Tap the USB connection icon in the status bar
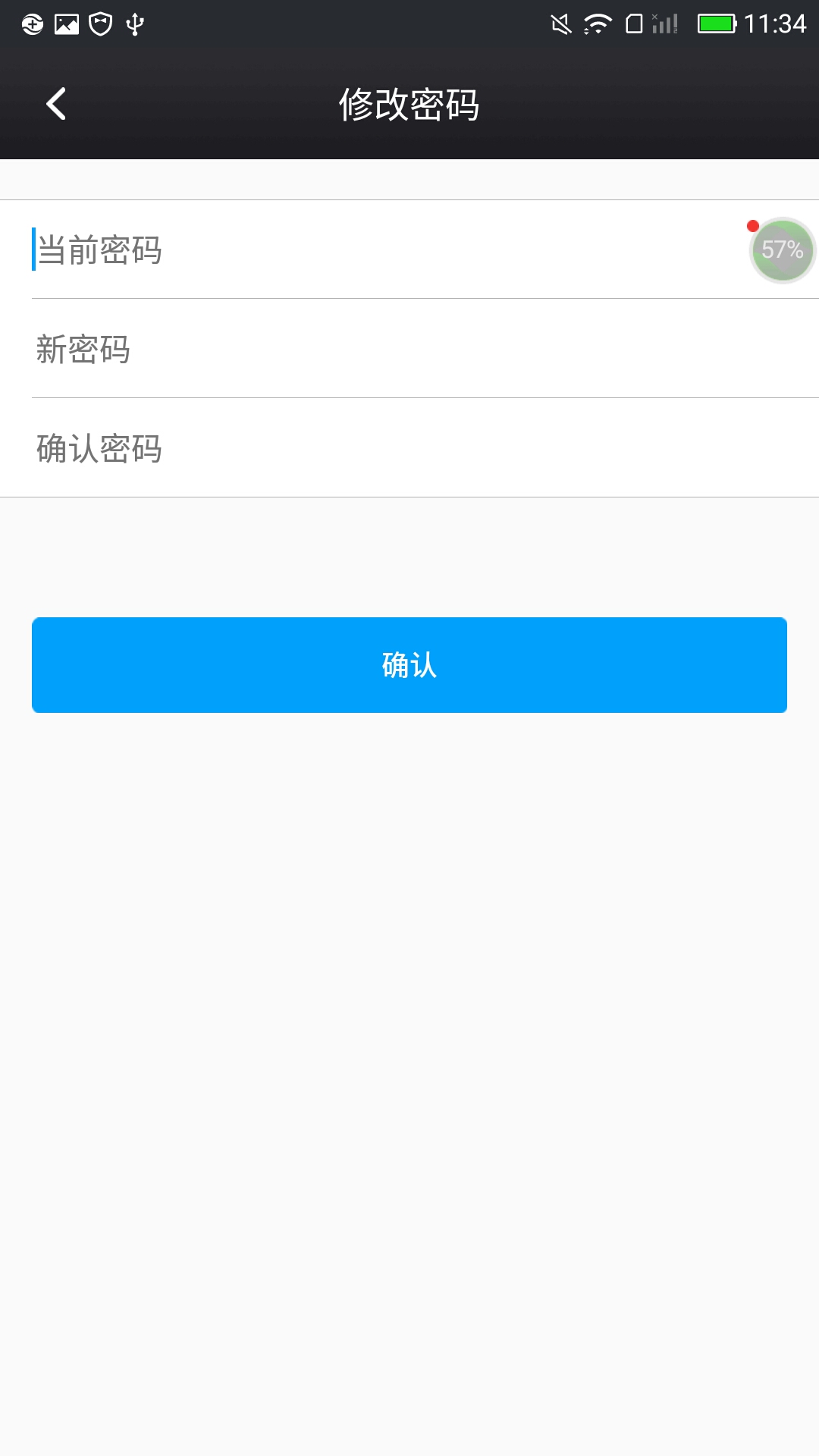Viewport: 819px width, 1456px height. (133, 24)
